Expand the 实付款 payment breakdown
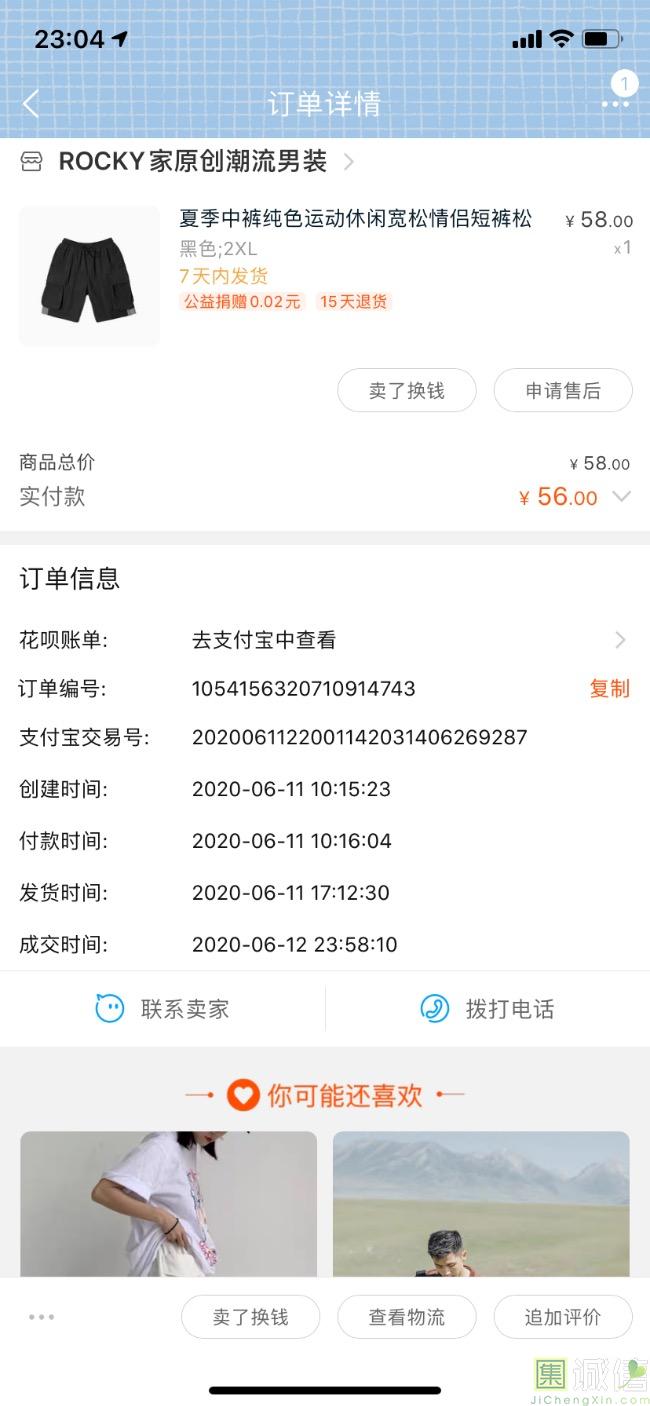The height and width of the screenshot is (1406, 650). [x=621, y=497]
